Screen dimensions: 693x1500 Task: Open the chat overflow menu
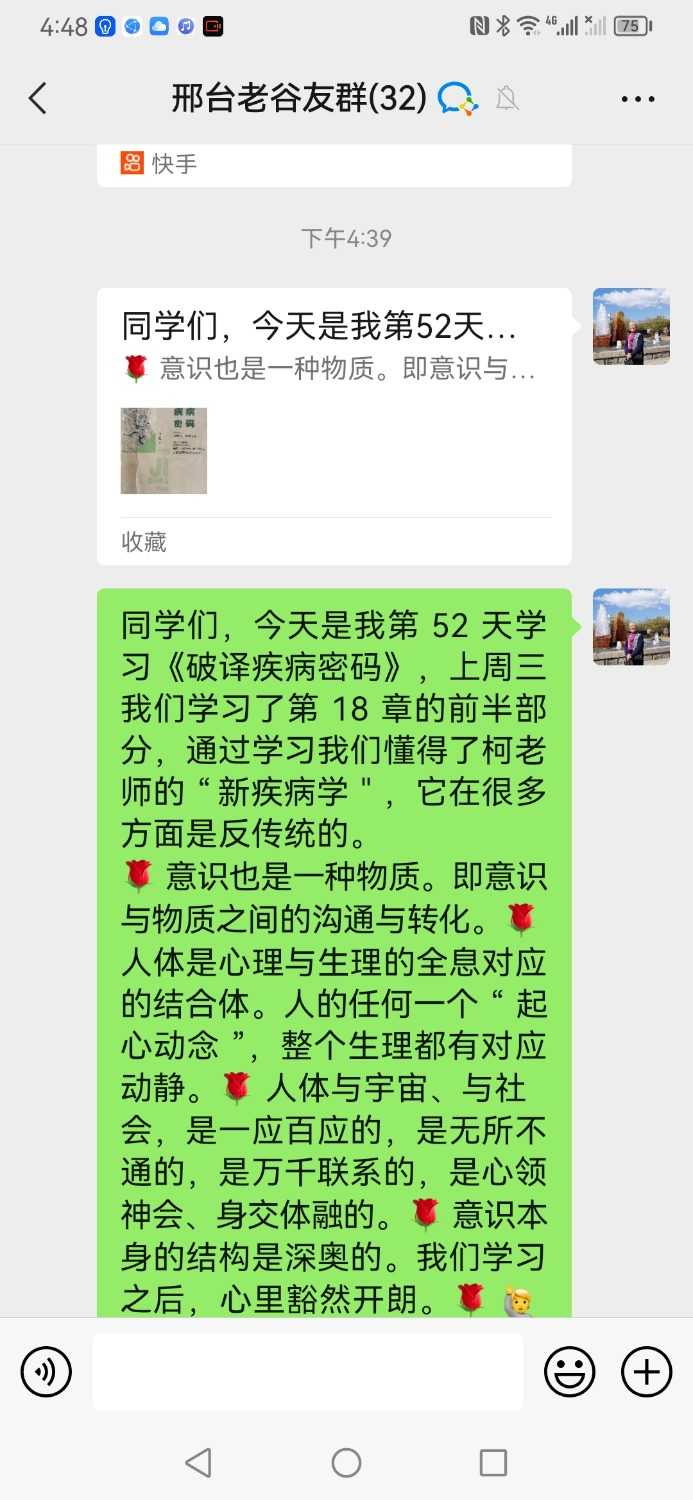pos(638,99)
